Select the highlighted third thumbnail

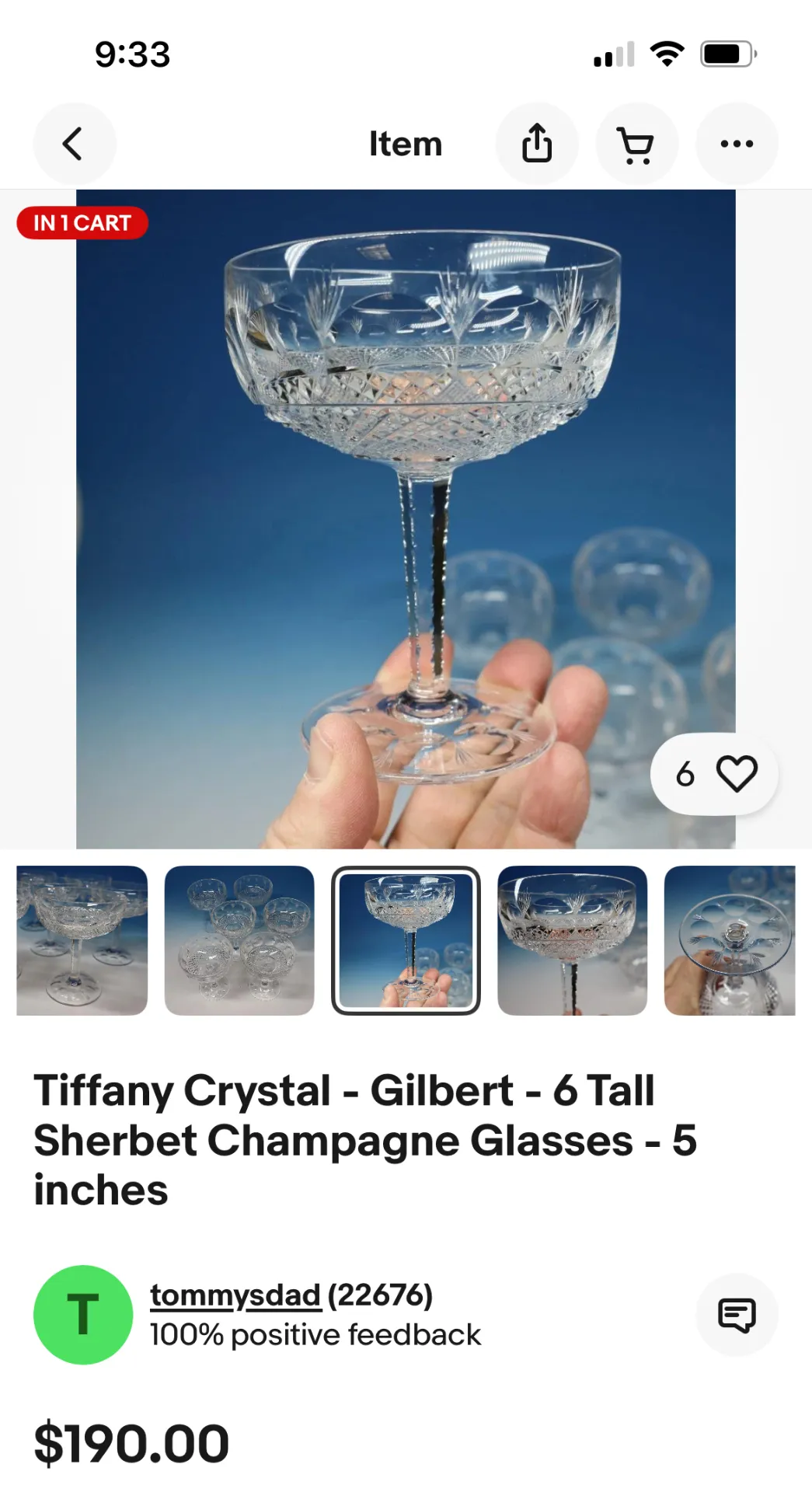[406, 940]
